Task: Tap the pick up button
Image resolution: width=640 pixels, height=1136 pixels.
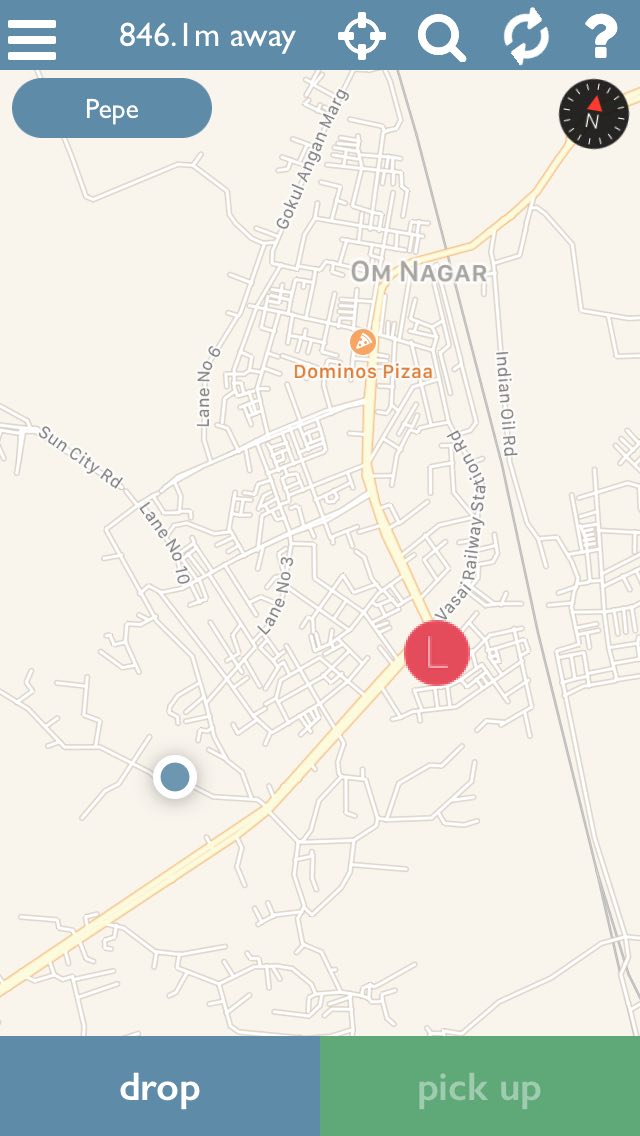Action: (480, 1086)
